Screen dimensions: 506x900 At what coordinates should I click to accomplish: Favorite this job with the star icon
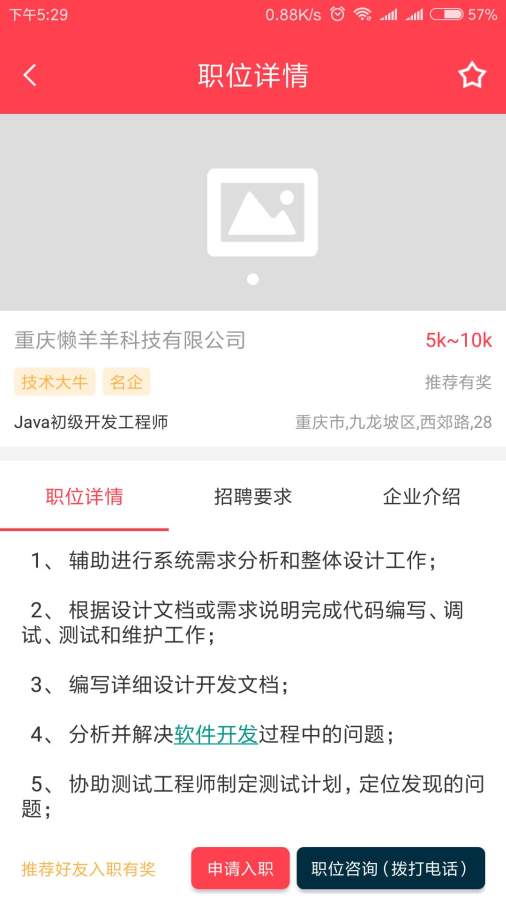[x=472, y=75]
